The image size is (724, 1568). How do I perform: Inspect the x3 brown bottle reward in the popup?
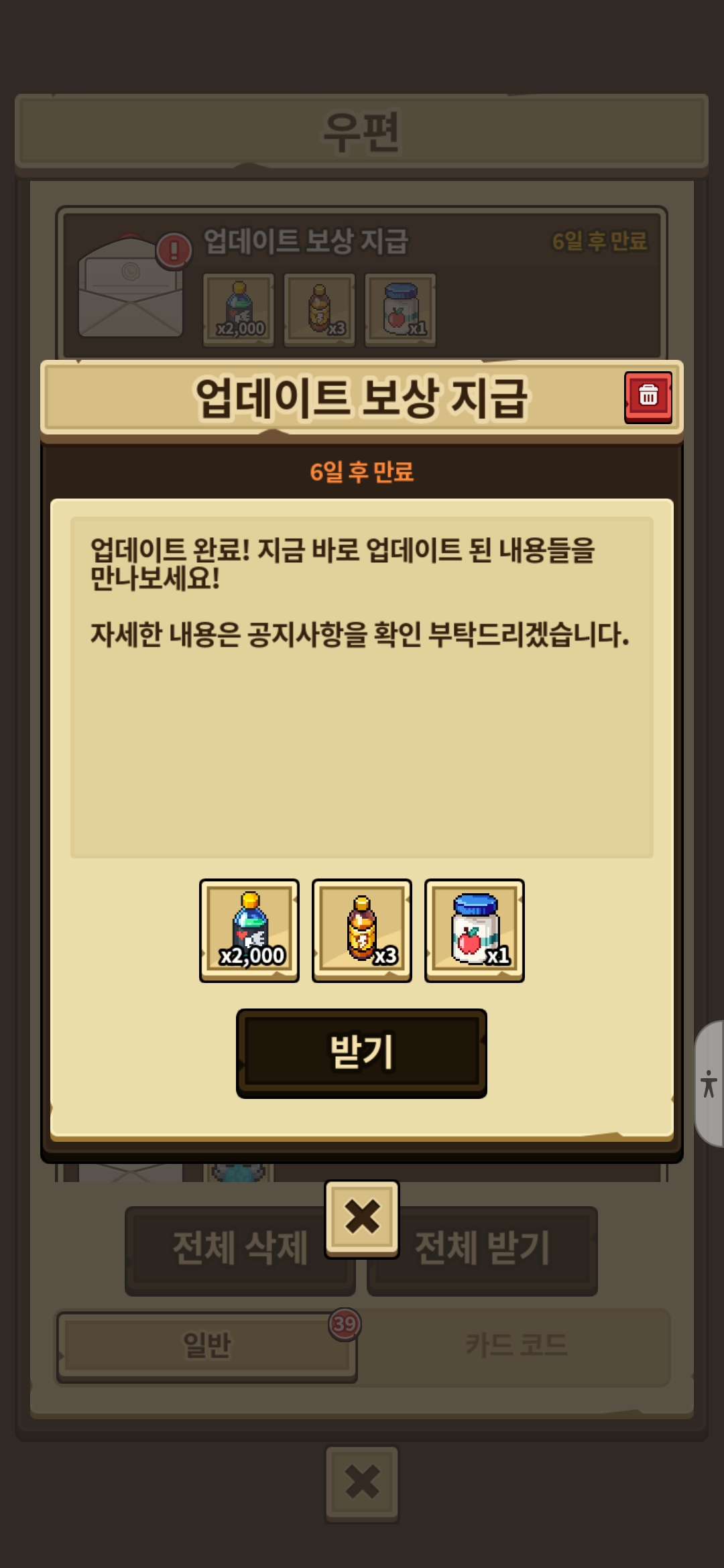coord(362,930)
